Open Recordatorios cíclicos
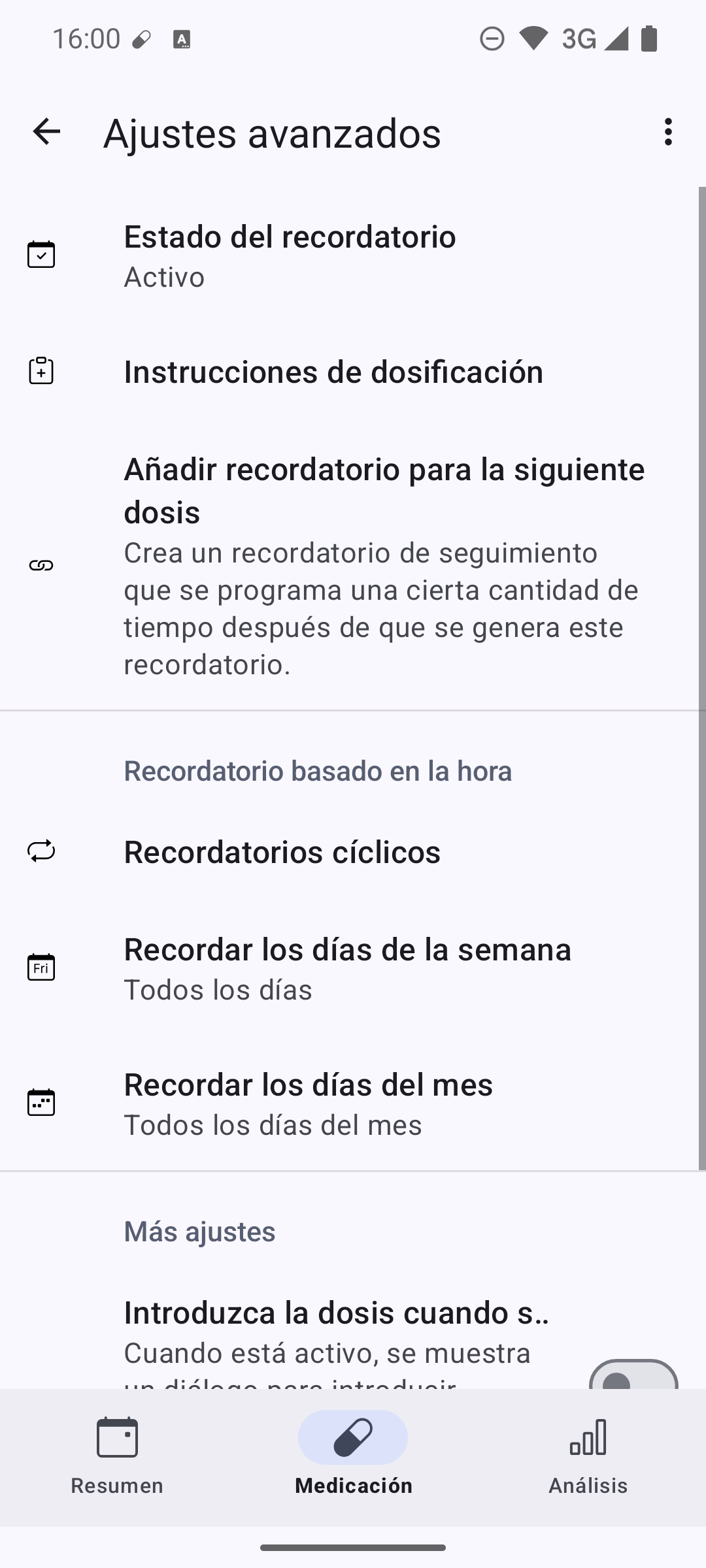 [353, 852]
